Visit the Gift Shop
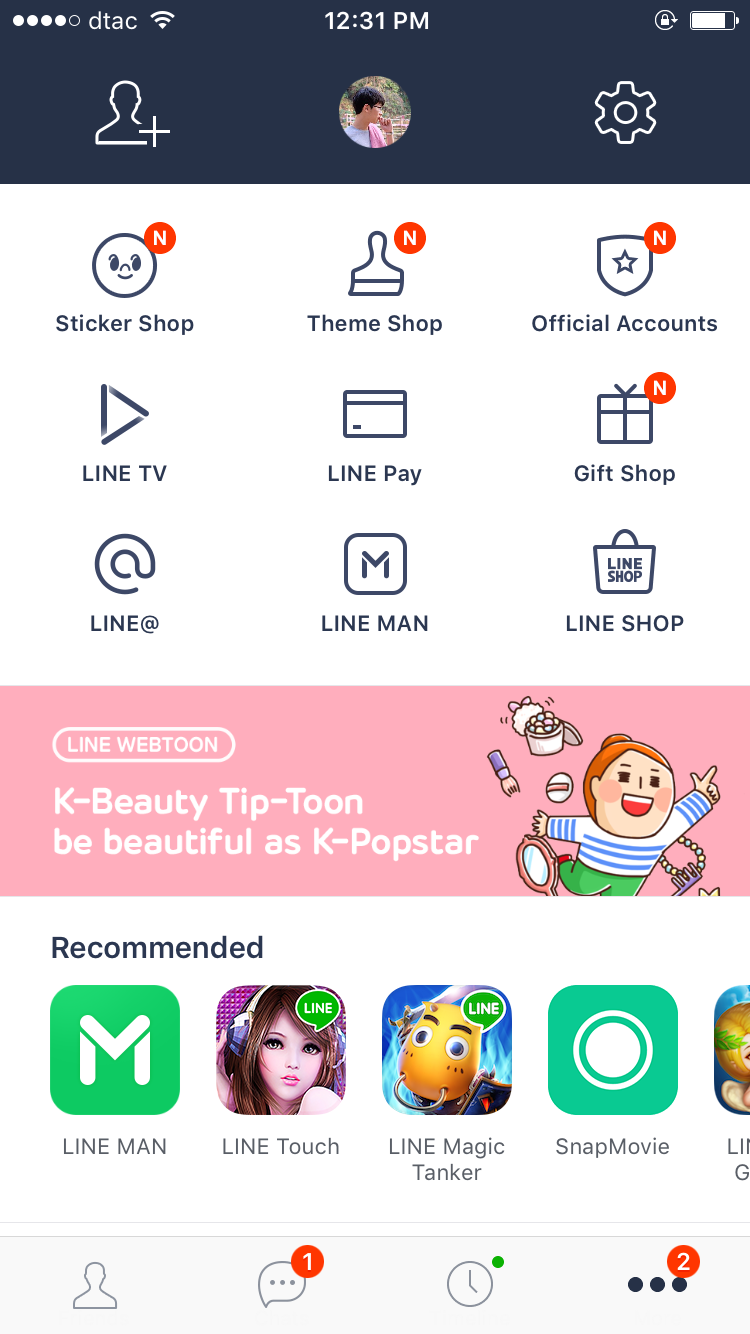Image resolution: width=750 pixels, height=1334 pixels. pos(625,431)
